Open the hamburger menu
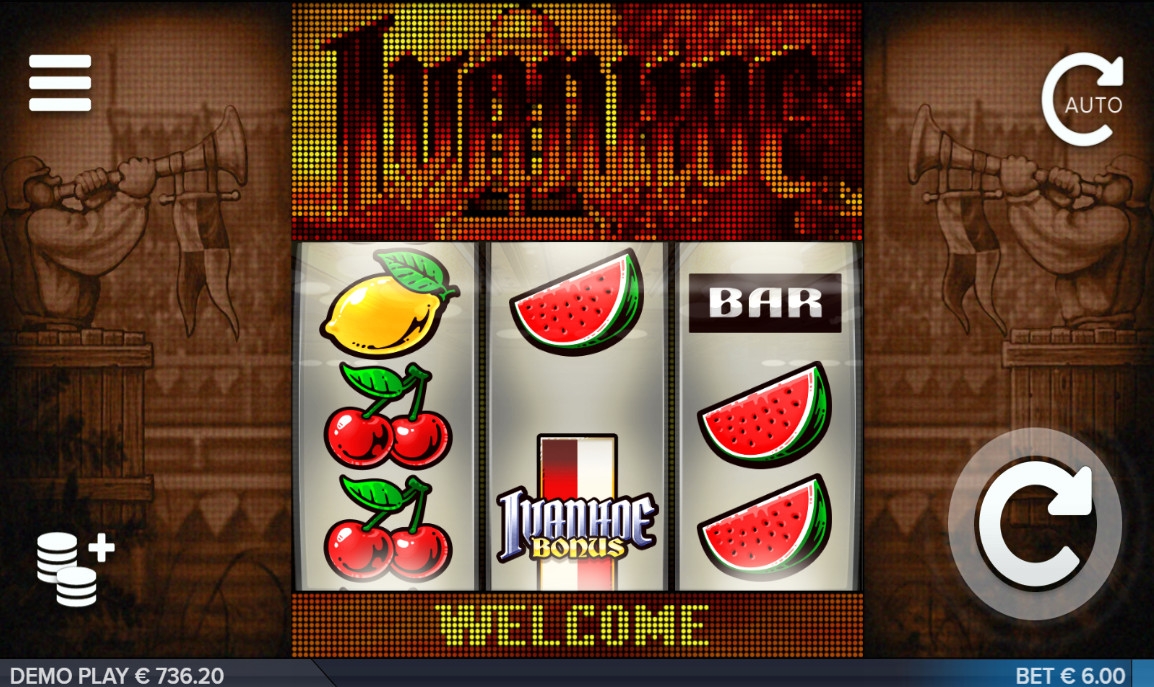The image size is (1154, 687). tap(60, 83)
